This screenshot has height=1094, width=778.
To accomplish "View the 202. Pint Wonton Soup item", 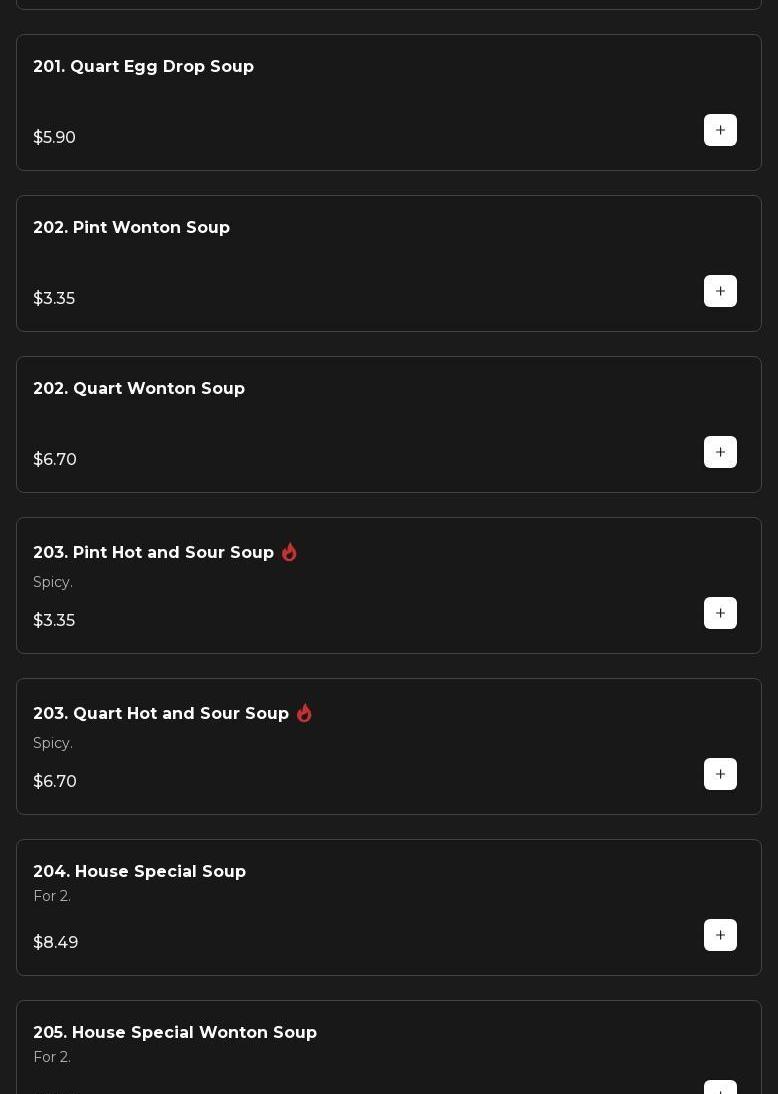I will click(x=131, y=228).
